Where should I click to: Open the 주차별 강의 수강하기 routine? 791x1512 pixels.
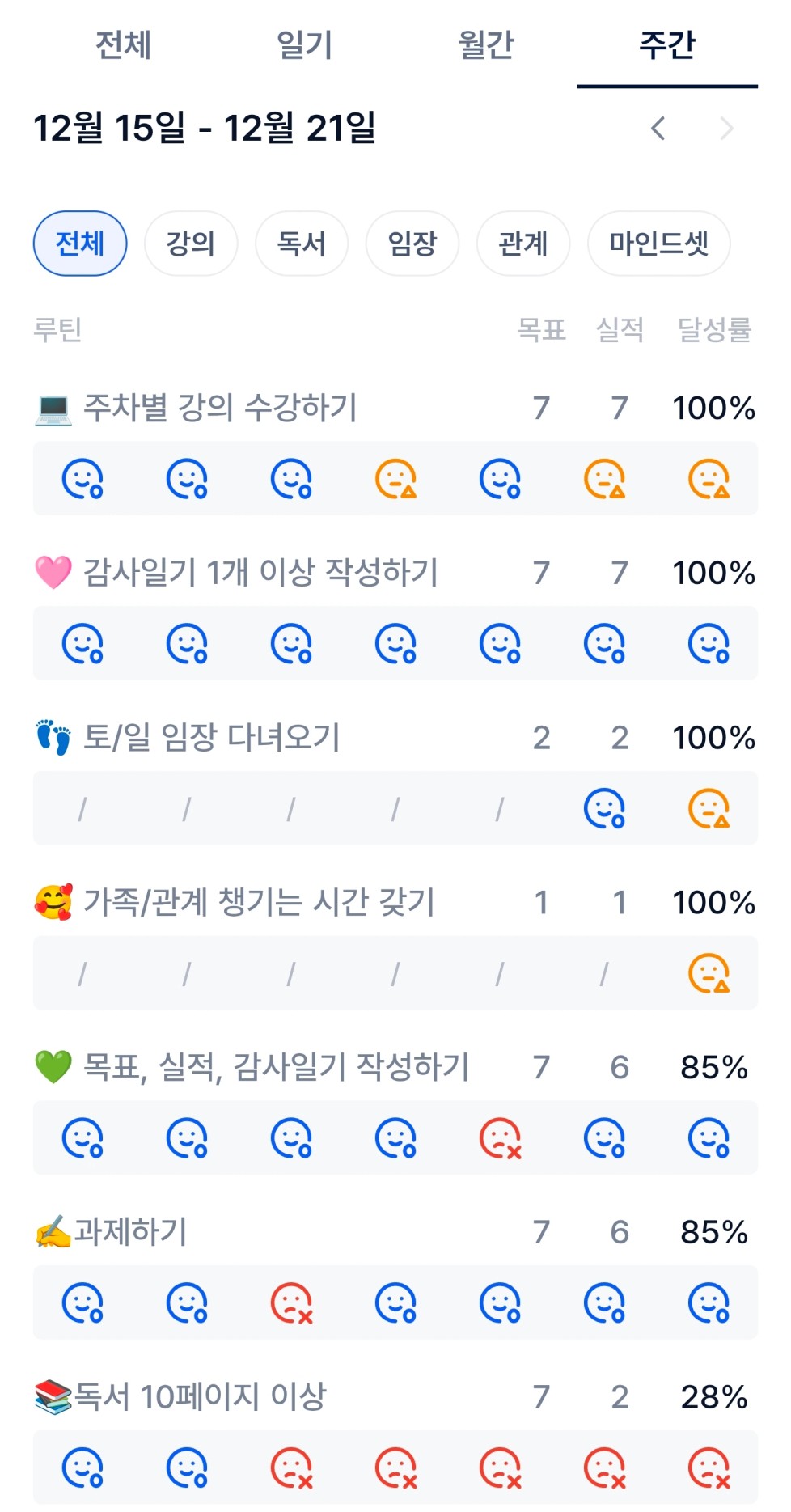click(220, 408)
